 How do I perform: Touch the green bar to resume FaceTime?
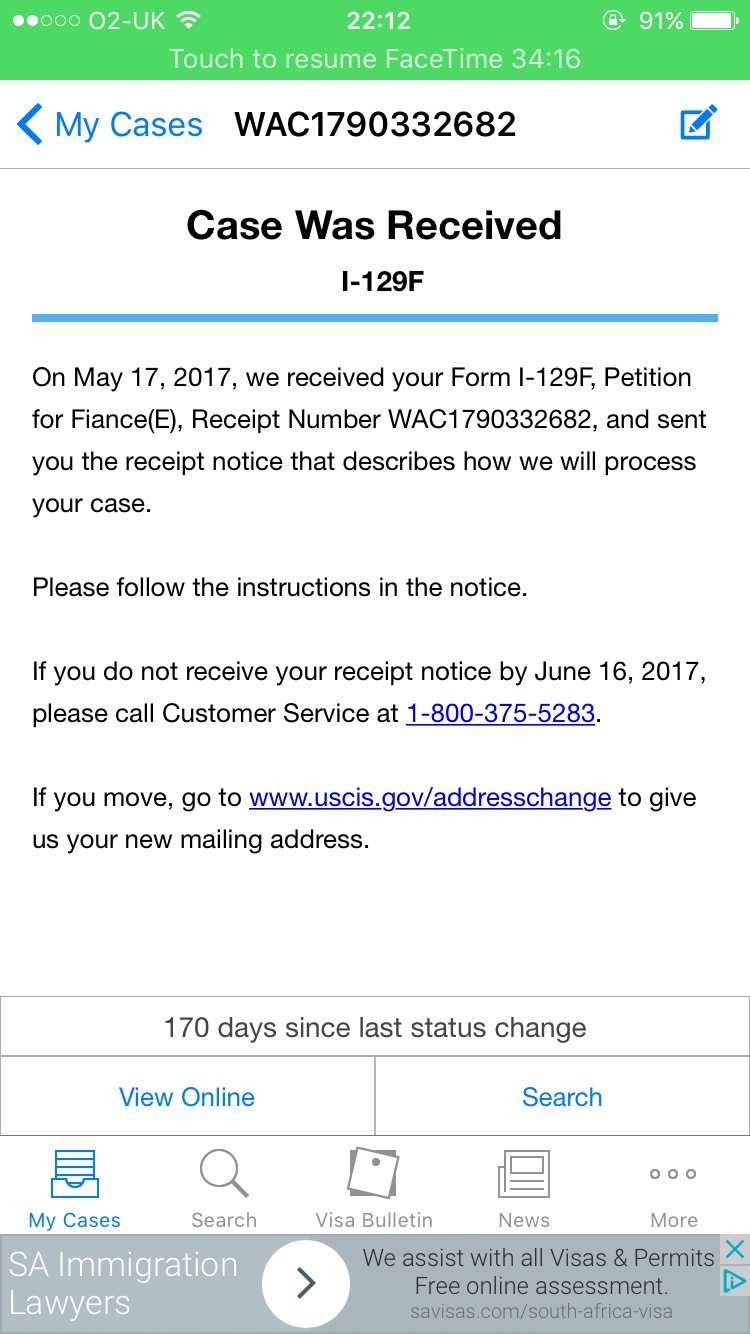pyautogui.click(x=375, y=59)
